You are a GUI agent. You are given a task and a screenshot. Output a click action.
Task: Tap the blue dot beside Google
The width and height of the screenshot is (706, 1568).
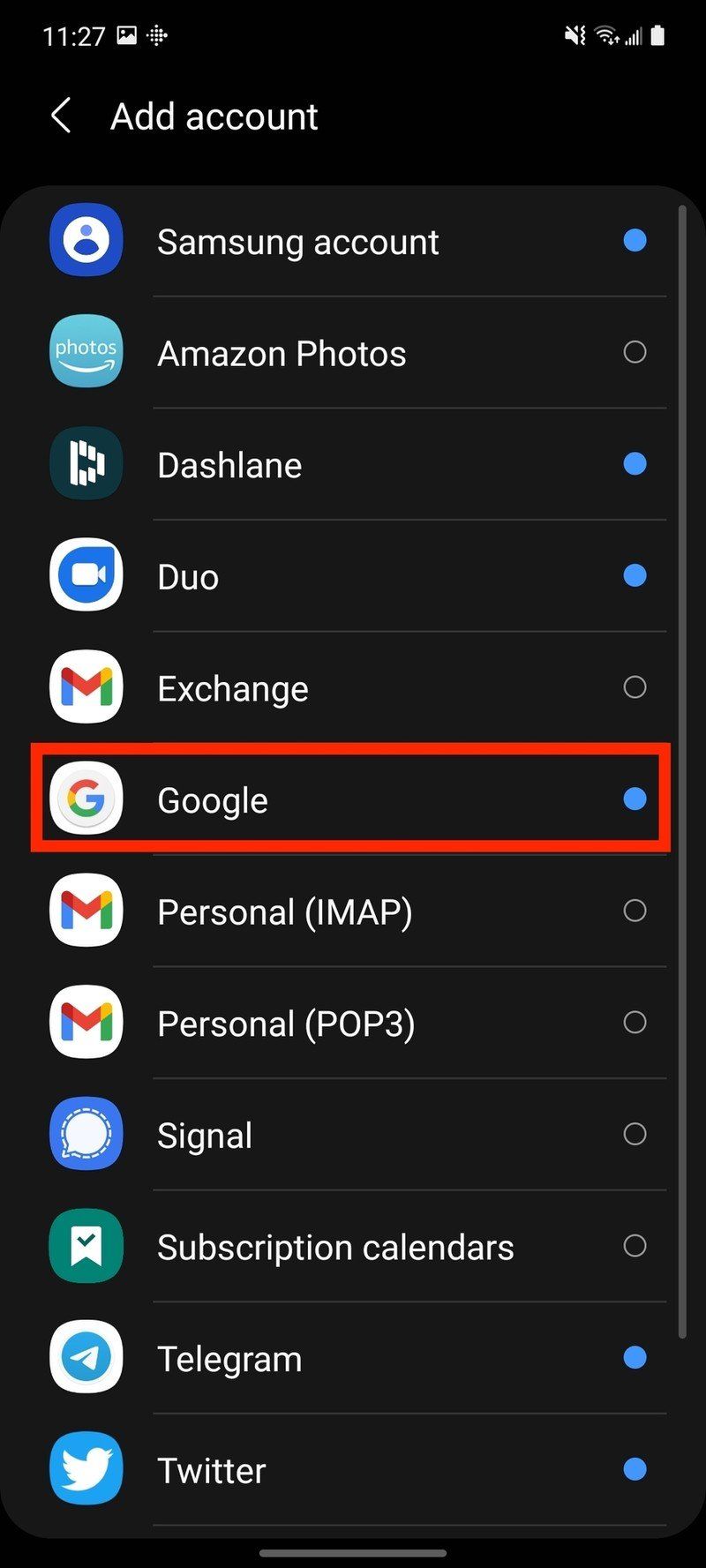tap(635, 799)
